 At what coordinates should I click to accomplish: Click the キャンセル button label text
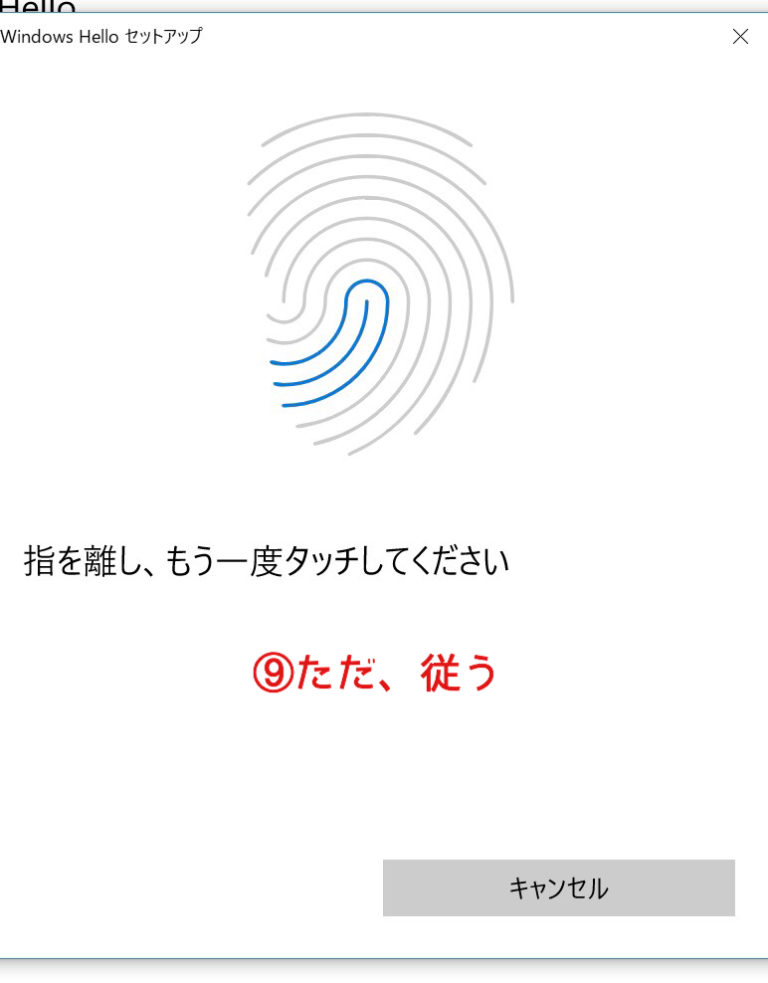click(x=557, y=886)
